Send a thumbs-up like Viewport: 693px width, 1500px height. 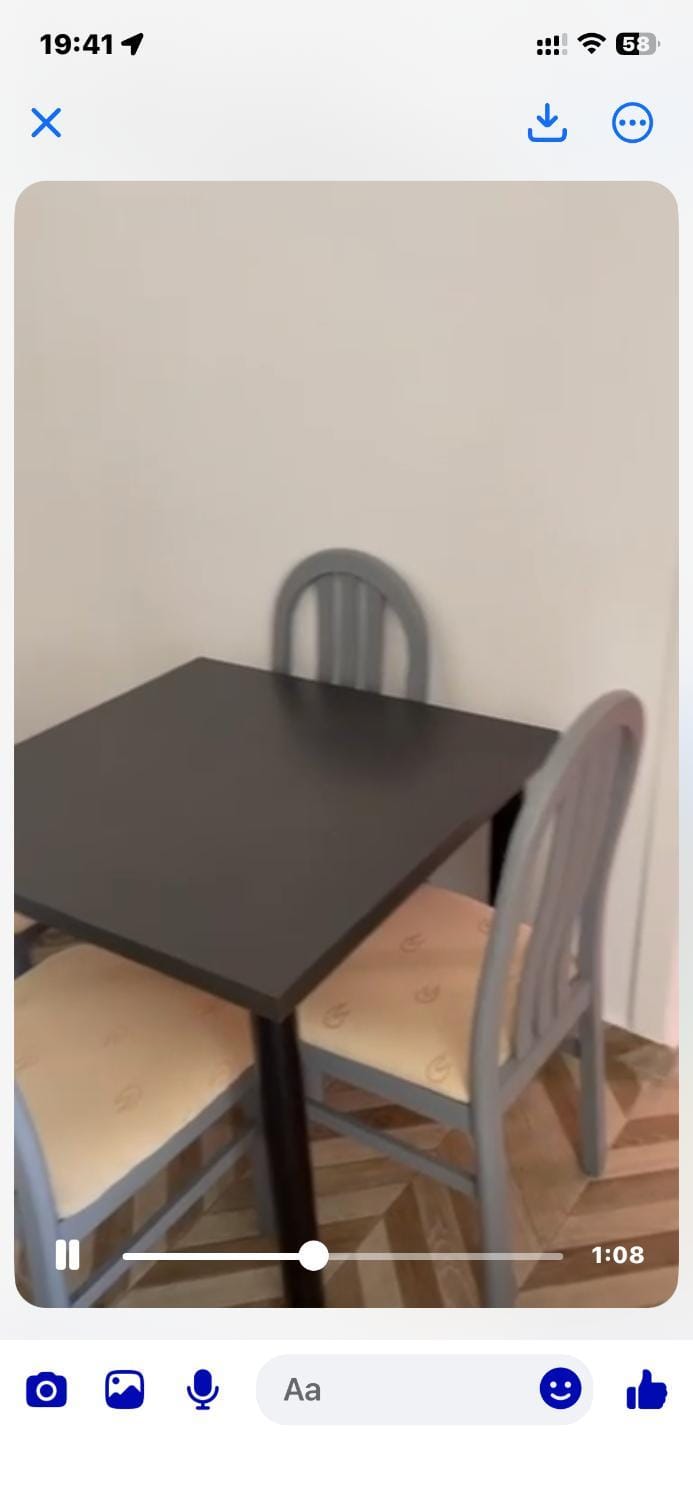[x=646, y=1389]
